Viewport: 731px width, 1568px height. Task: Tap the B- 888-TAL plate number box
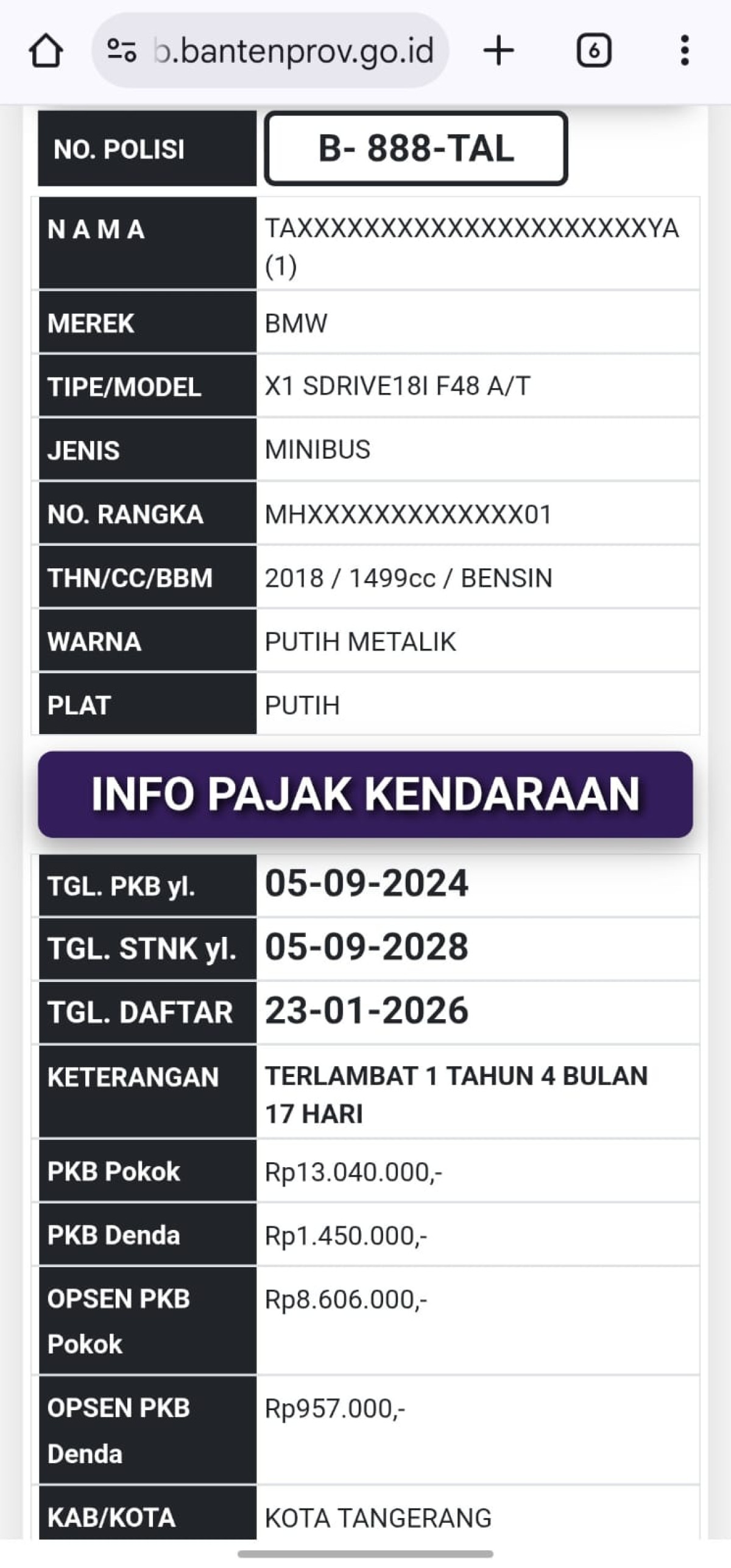click(x=416, y=149)
